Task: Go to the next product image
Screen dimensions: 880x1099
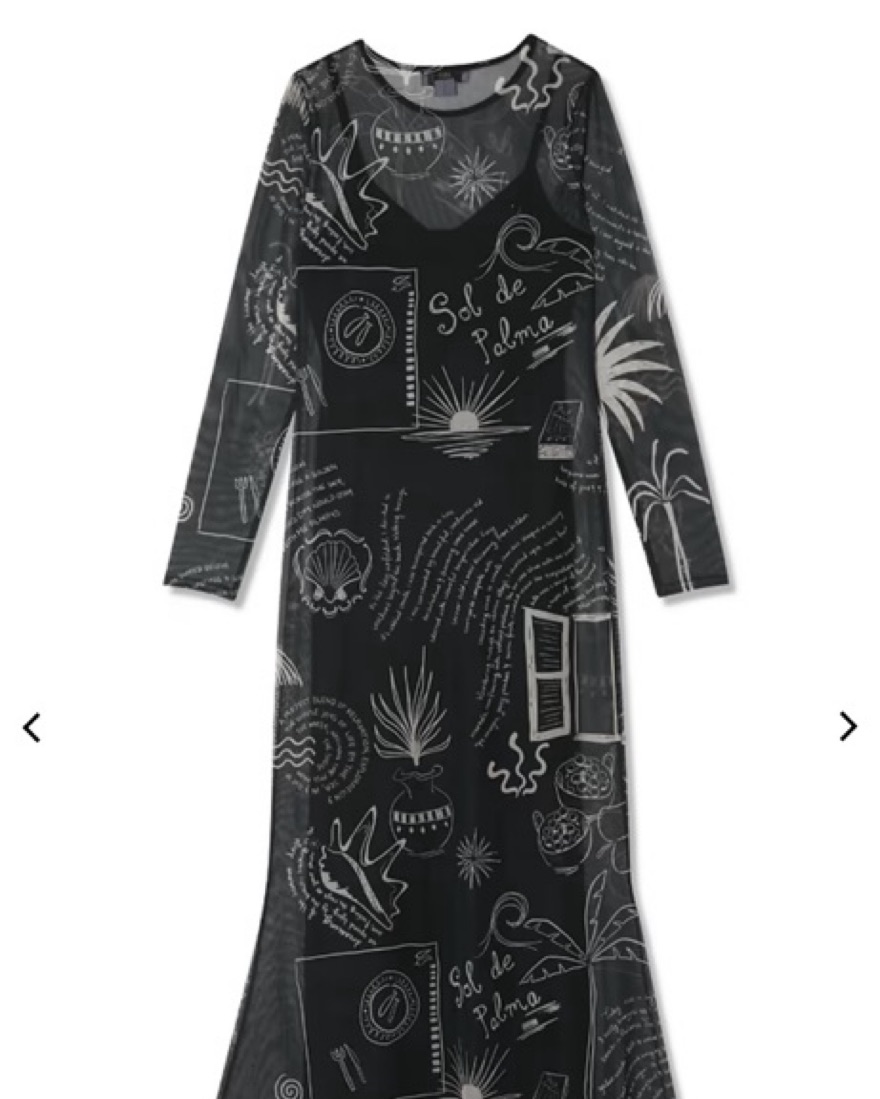Action: tap(848, 726)
